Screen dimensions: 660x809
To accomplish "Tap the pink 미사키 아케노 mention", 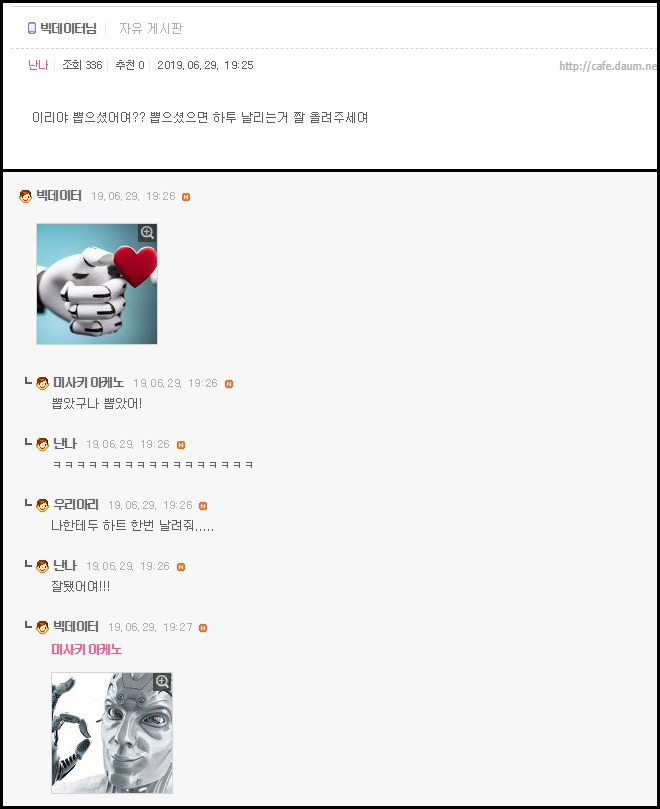I will 87,650.
